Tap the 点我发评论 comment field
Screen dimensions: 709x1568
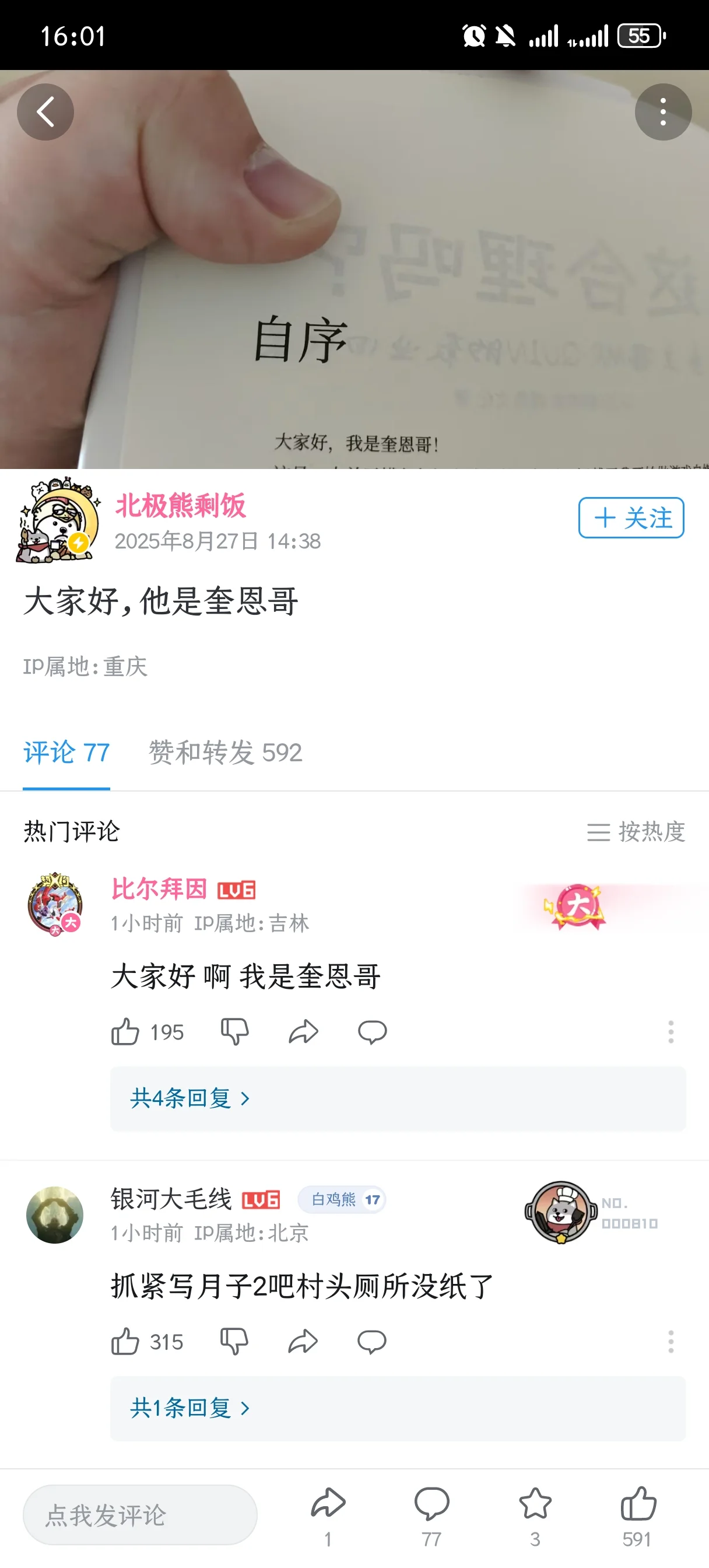(x=140, y=1515)
